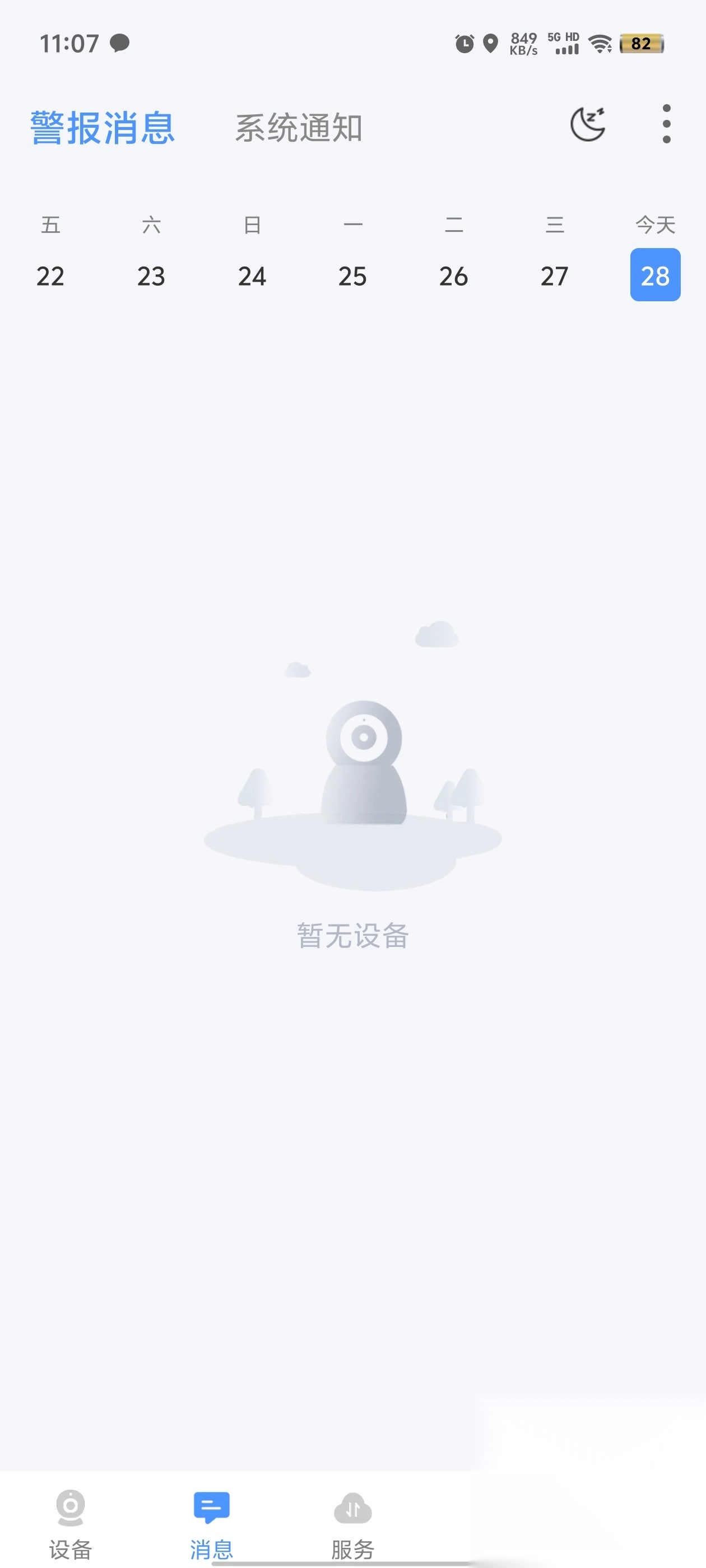Open the do-not-disturb moon icon
This screenshot has width=706, height=1568.
587,124
